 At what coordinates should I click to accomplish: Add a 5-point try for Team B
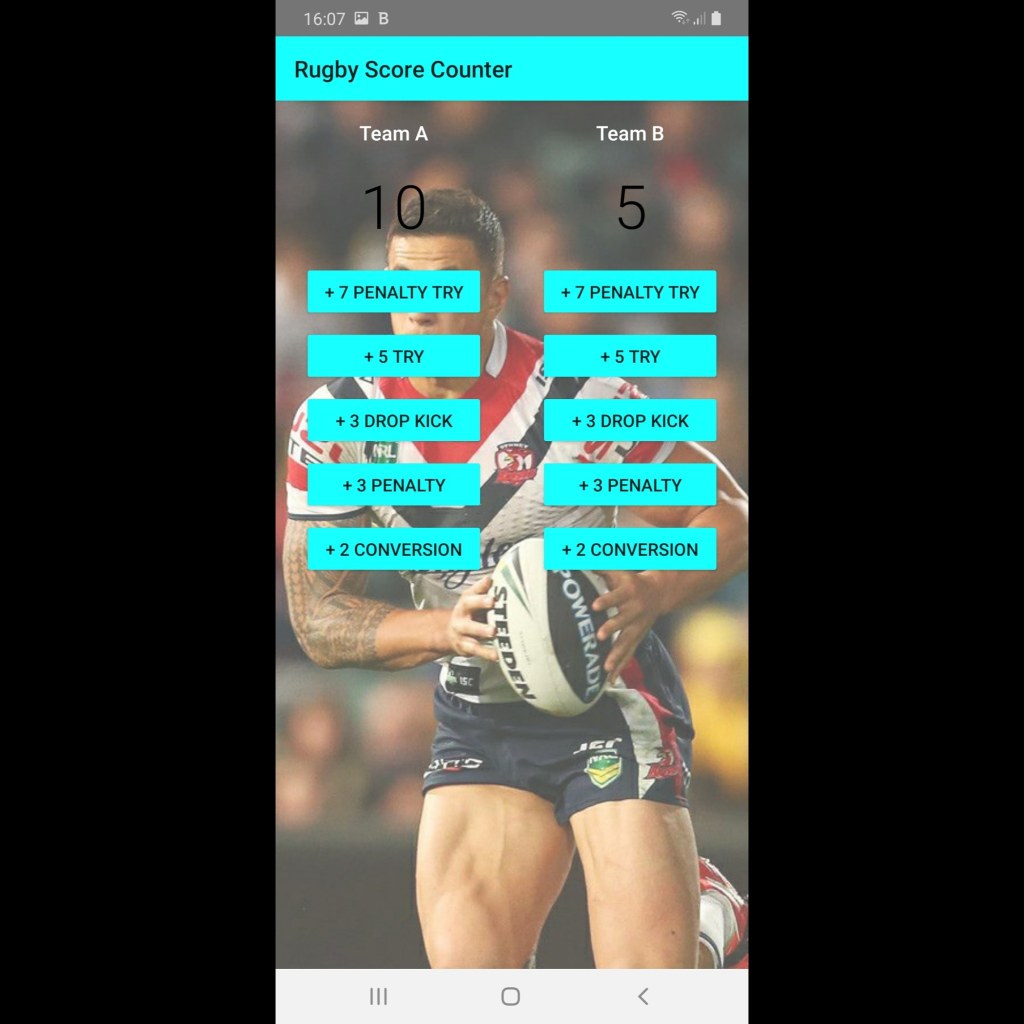(x=630, y=356)
